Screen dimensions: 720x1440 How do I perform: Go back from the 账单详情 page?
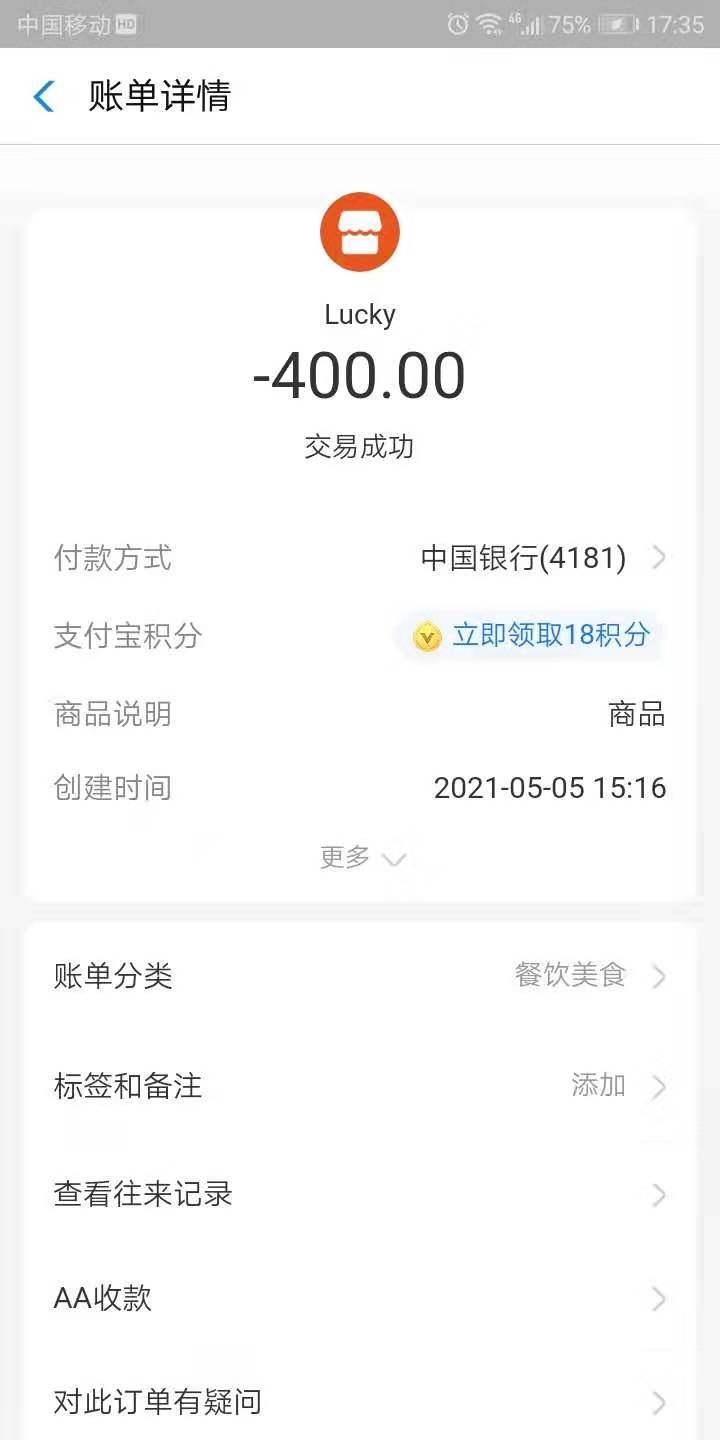(44, 97)
